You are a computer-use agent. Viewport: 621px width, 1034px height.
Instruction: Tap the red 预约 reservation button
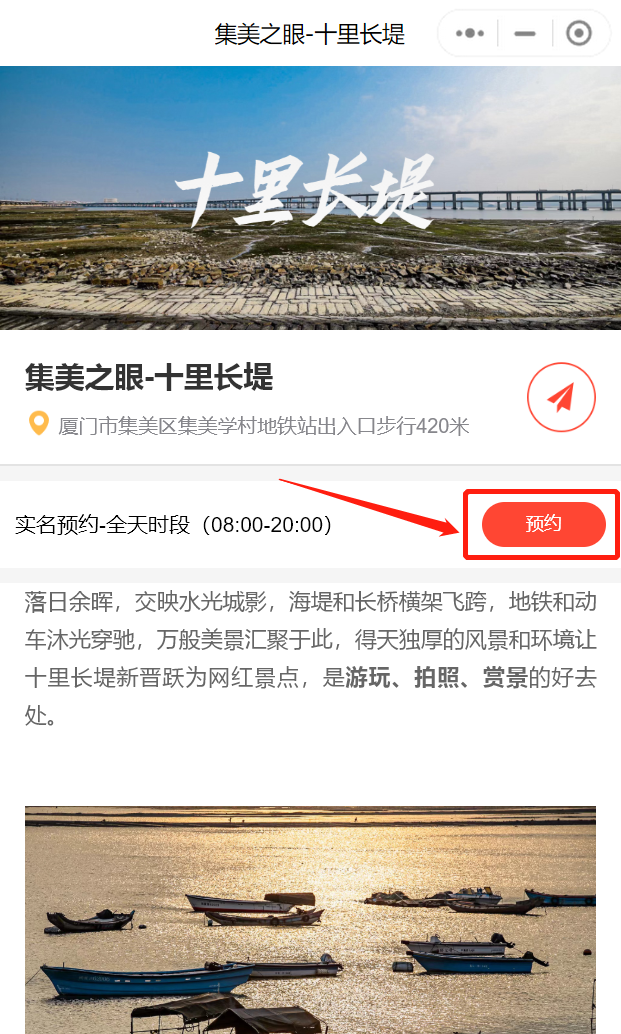[x=543, y=525]
